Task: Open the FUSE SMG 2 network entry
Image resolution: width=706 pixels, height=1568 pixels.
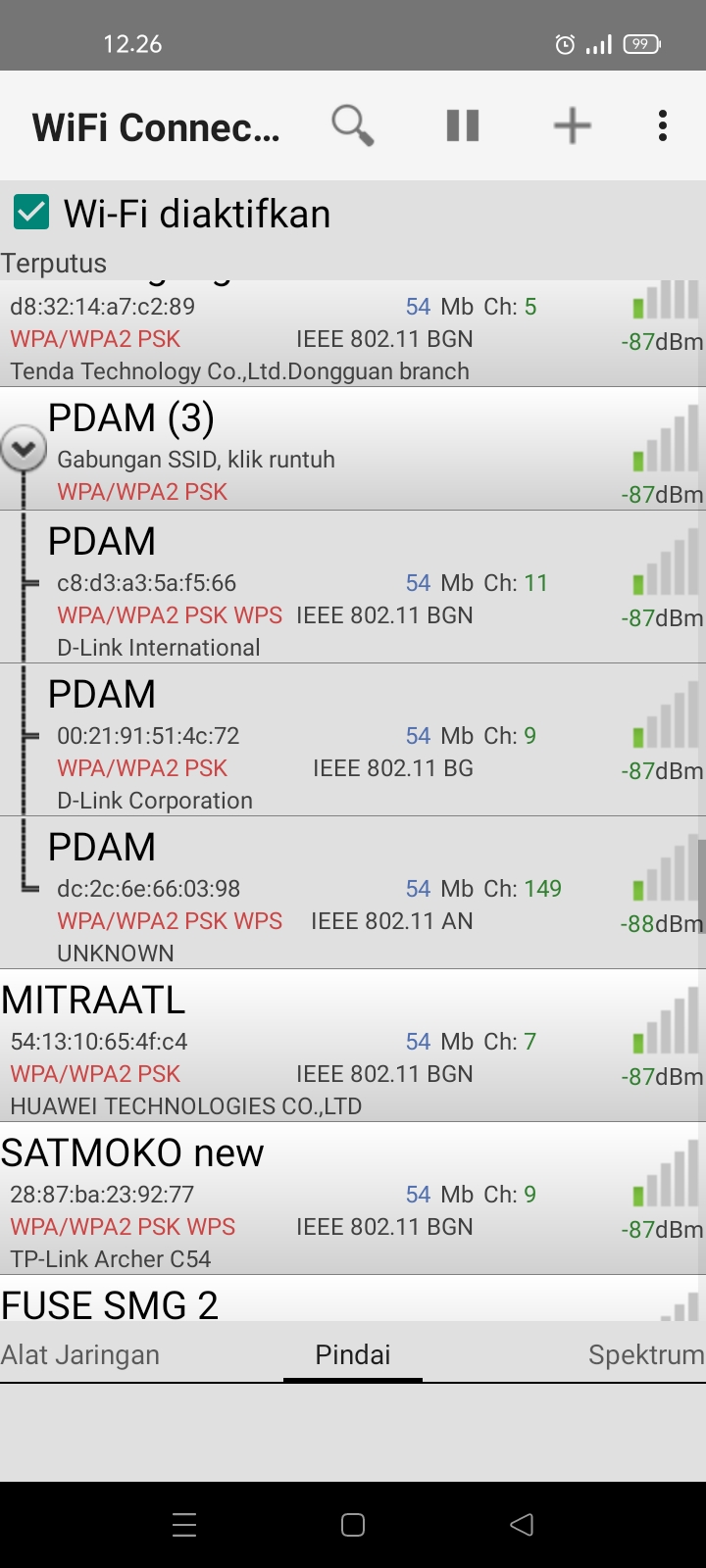Action: [x=353, y=1298]
